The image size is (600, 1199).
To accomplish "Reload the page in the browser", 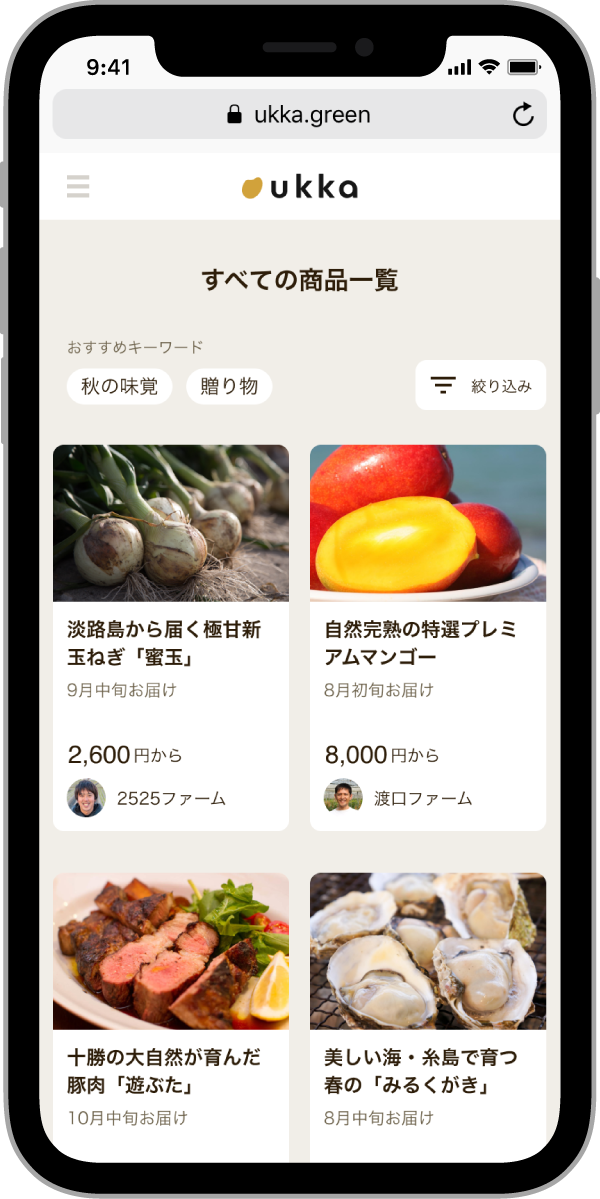I will point(523,115).
